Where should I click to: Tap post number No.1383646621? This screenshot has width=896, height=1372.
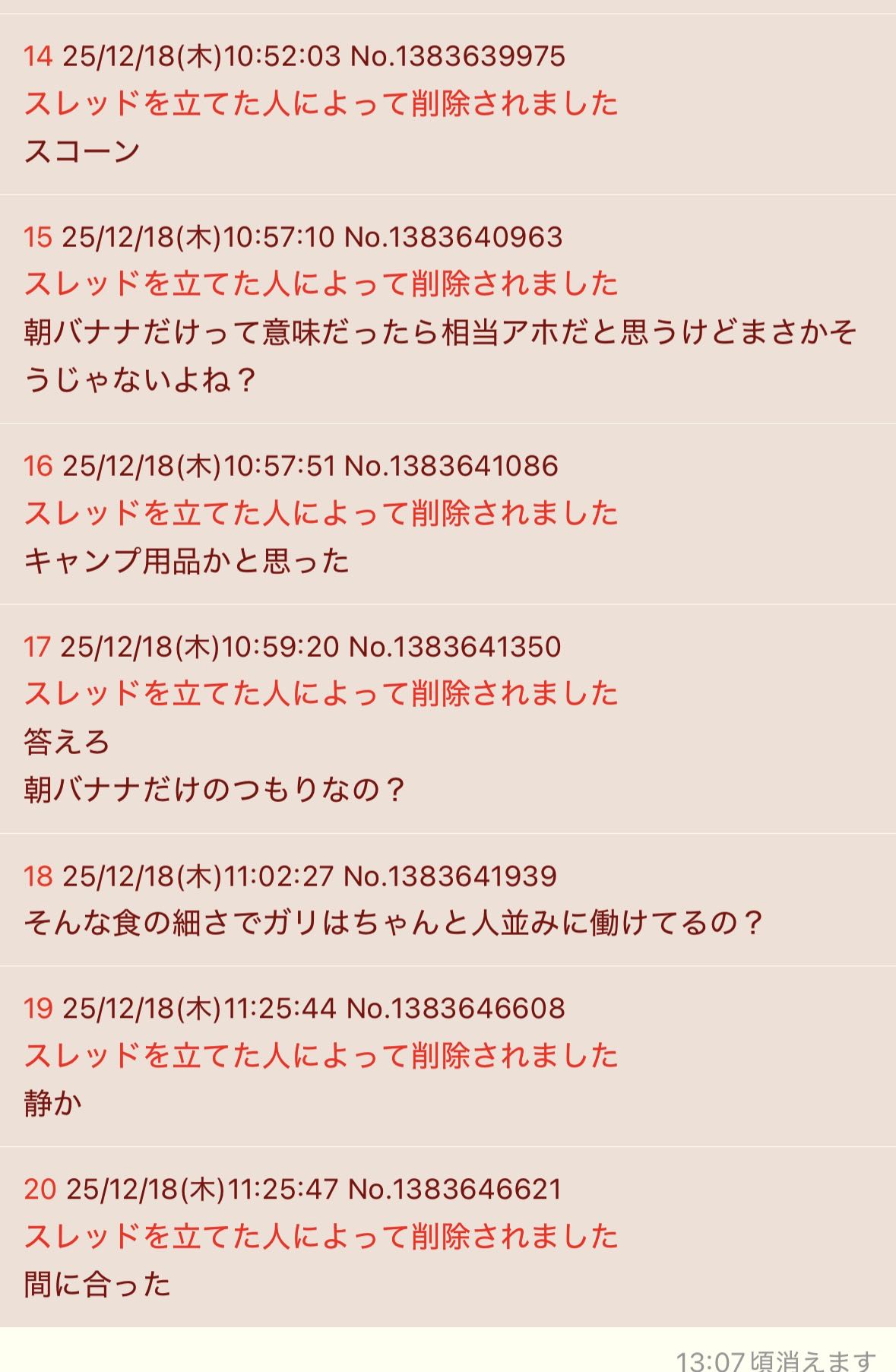[x=454, y=1190]
